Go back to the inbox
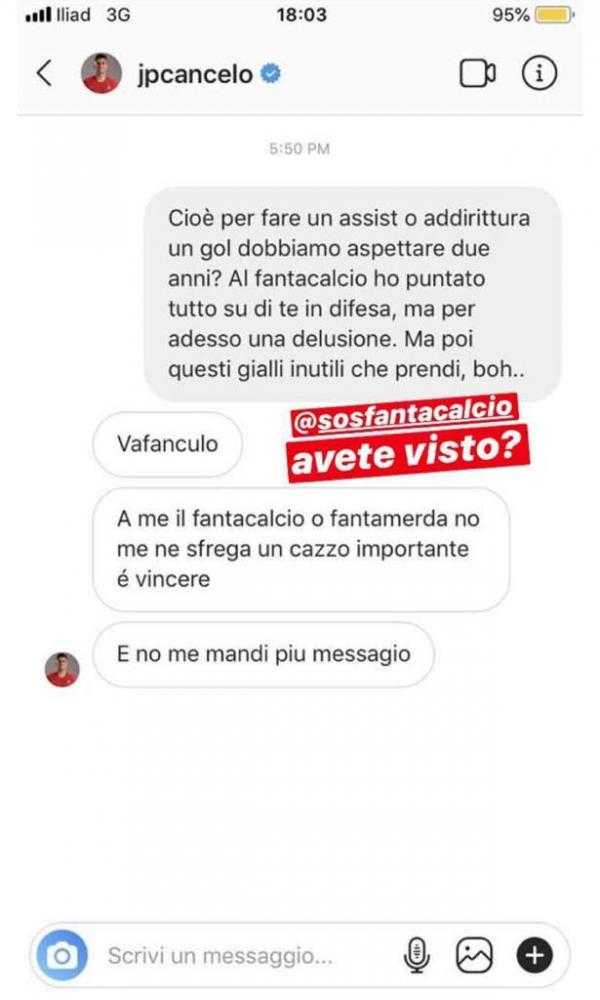Screen dimensions: 600x1000 tap(44, 74)
